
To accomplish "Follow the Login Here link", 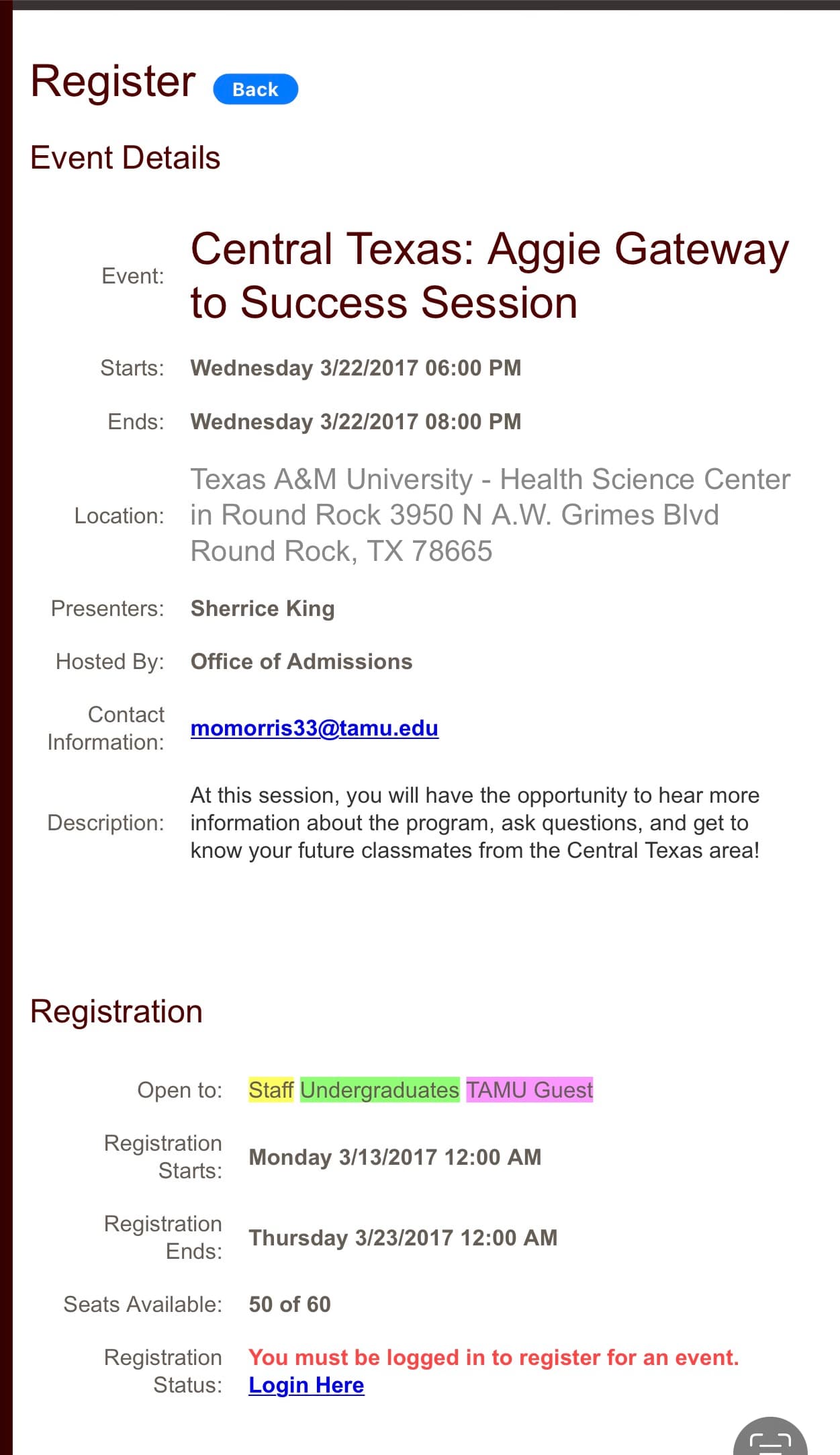I will [306, 1384].
